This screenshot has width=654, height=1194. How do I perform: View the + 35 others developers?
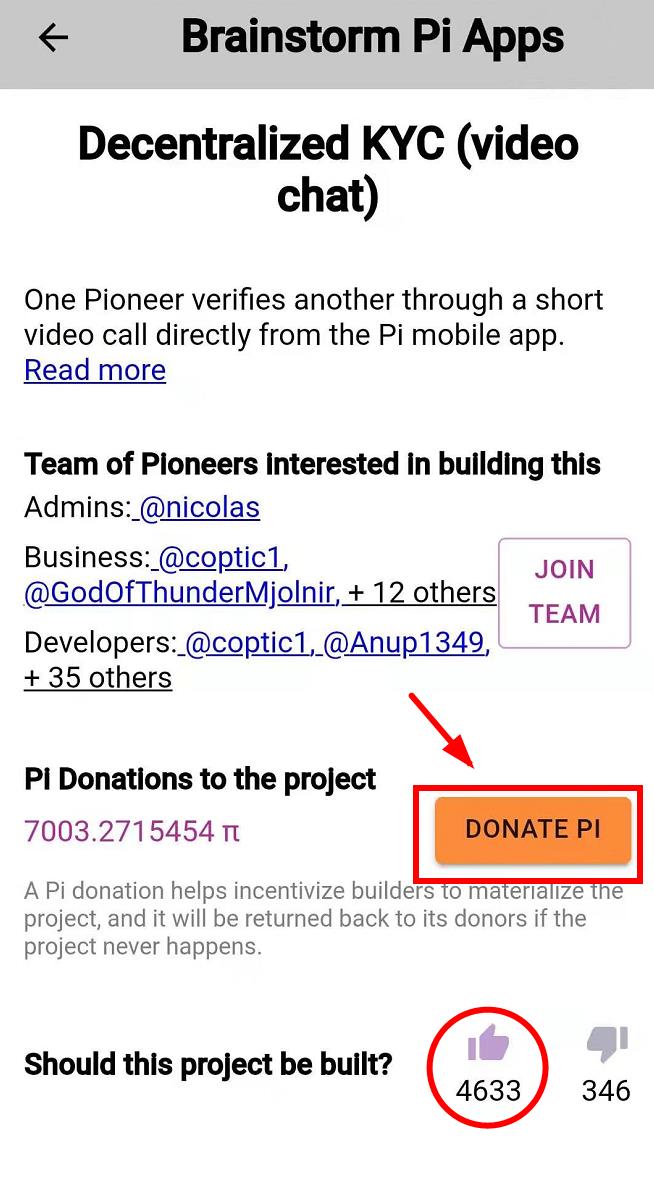coord(98,678)
